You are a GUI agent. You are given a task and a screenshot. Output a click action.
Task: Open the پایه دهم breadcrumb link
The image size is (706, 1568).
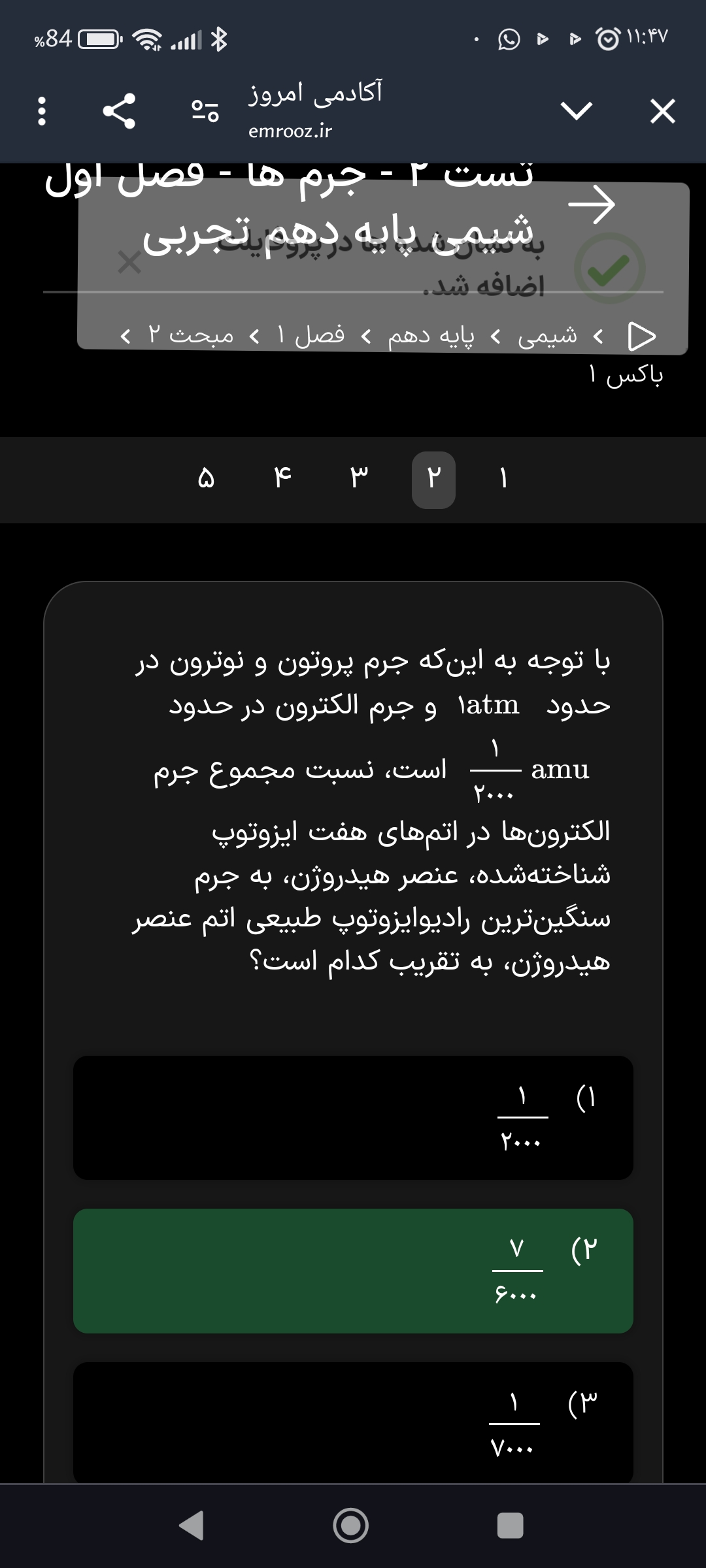point(431,336)
